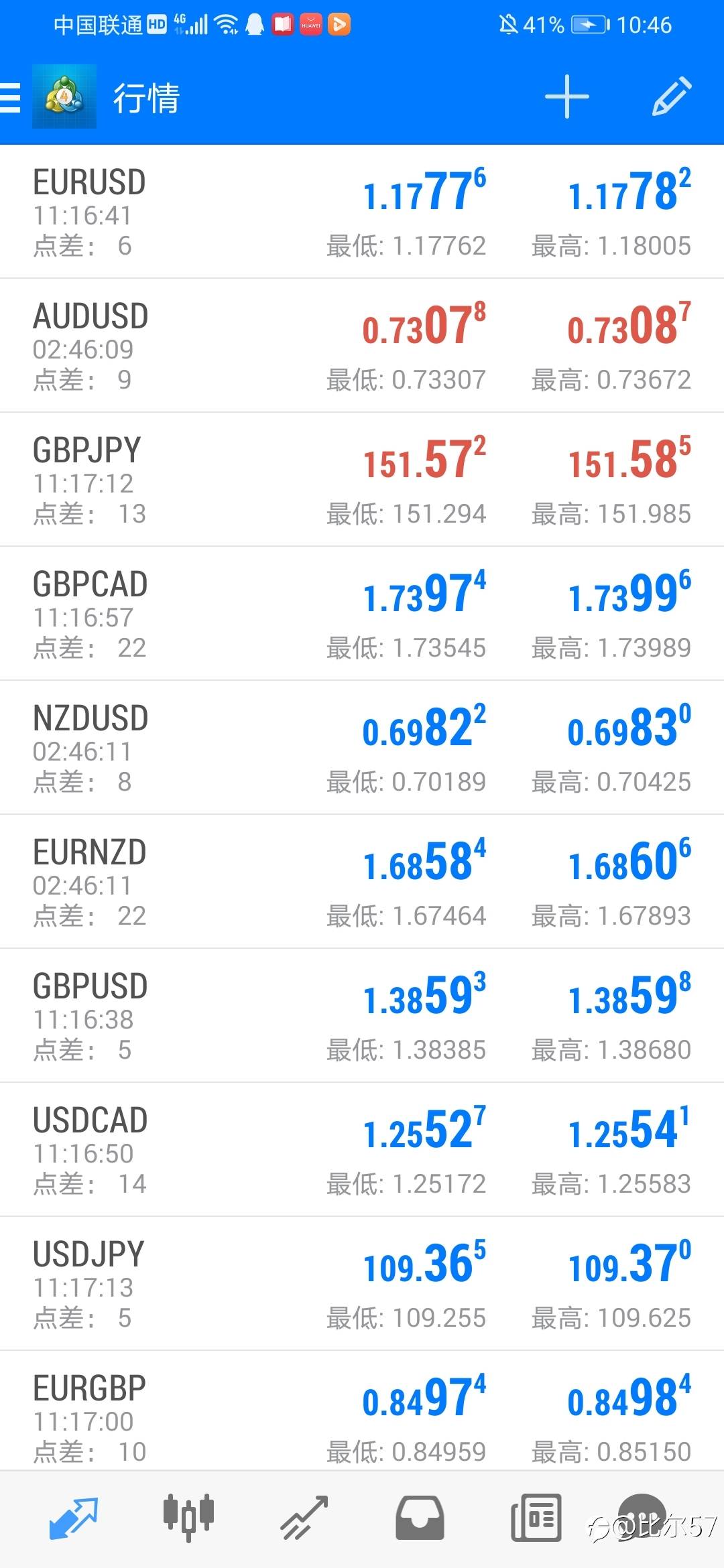Screen dimensions: 724x1568
Task: Open the EURNZD quote row
Action: [362, 882]
